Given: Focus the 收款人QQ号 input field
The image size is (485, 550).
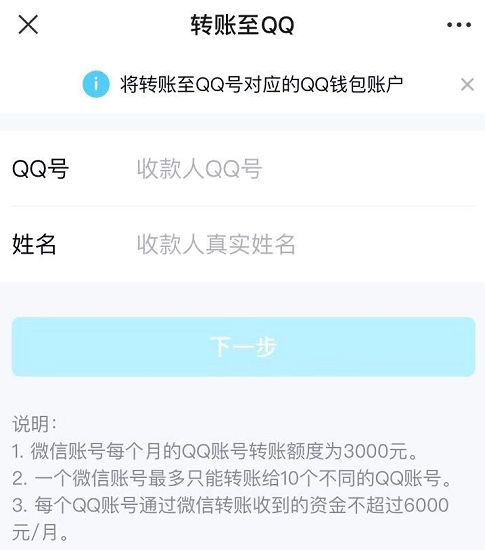Looking at the screenshot, I should (305, 169).
